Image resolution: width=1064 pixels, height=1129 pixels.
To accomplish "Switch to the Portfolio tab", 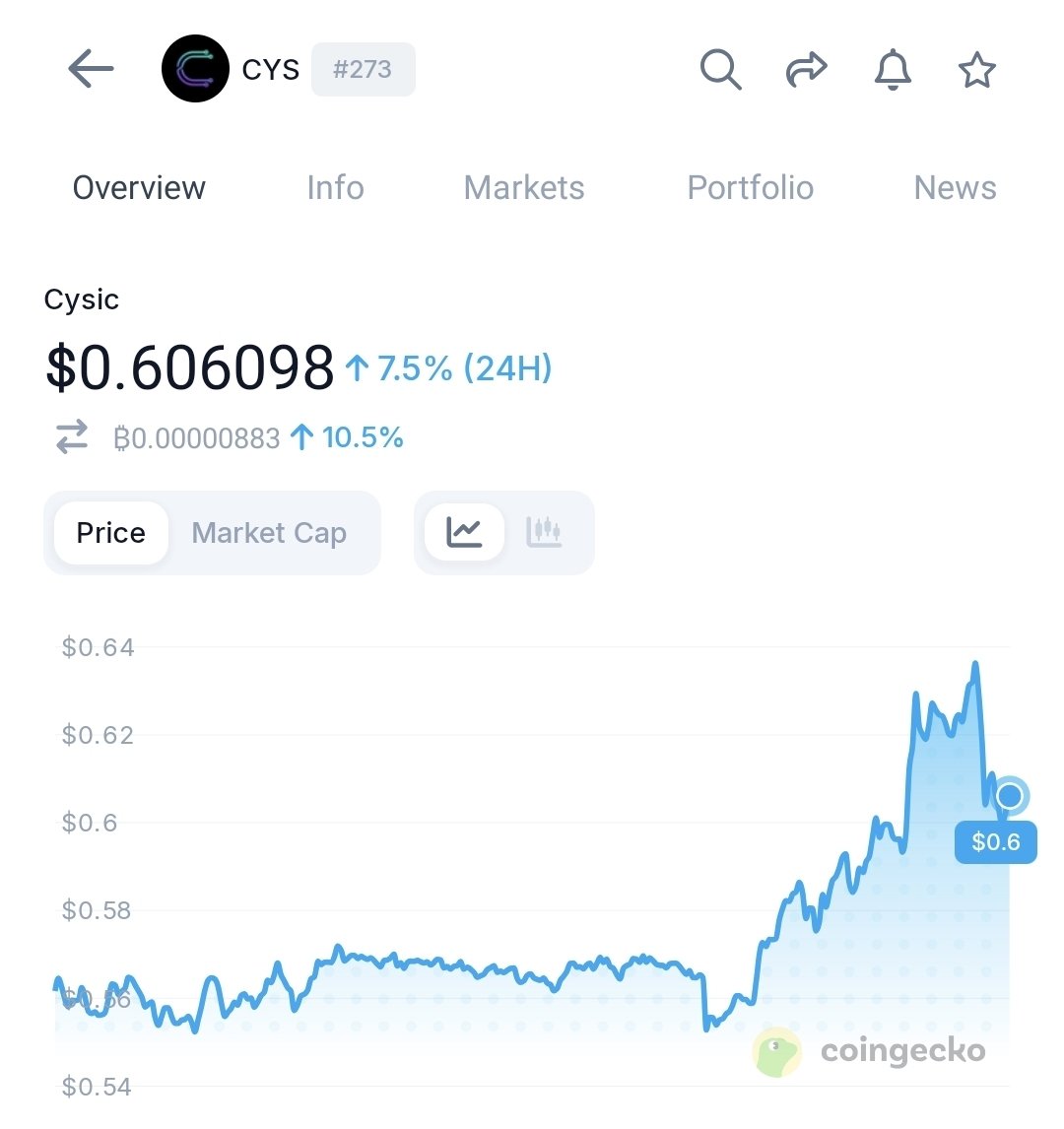I will pyautogui.click(x=750, y=187).
